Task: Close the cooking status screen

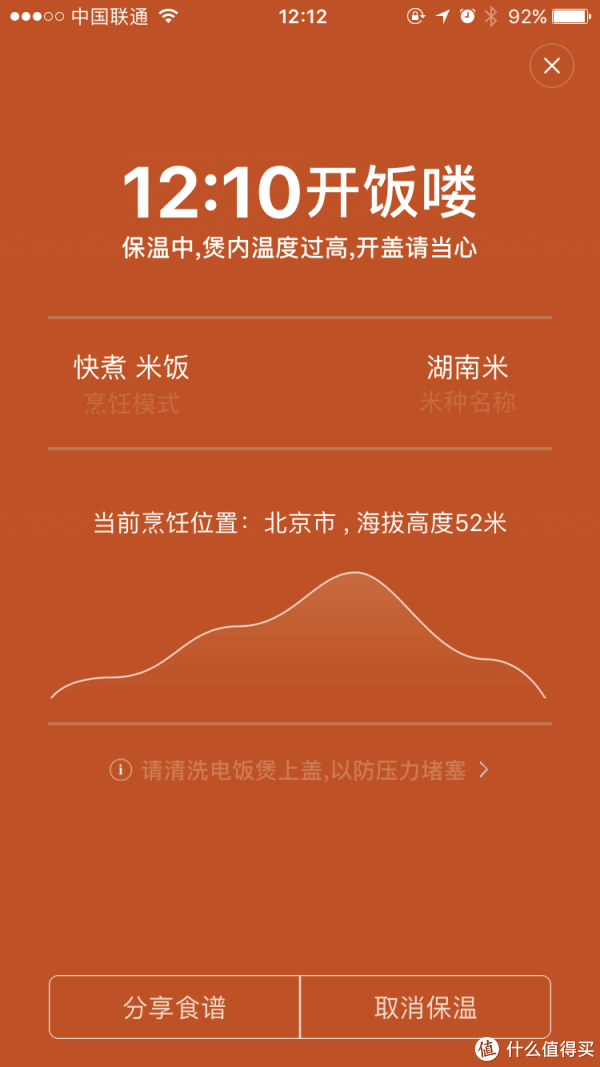Action: 552,66
